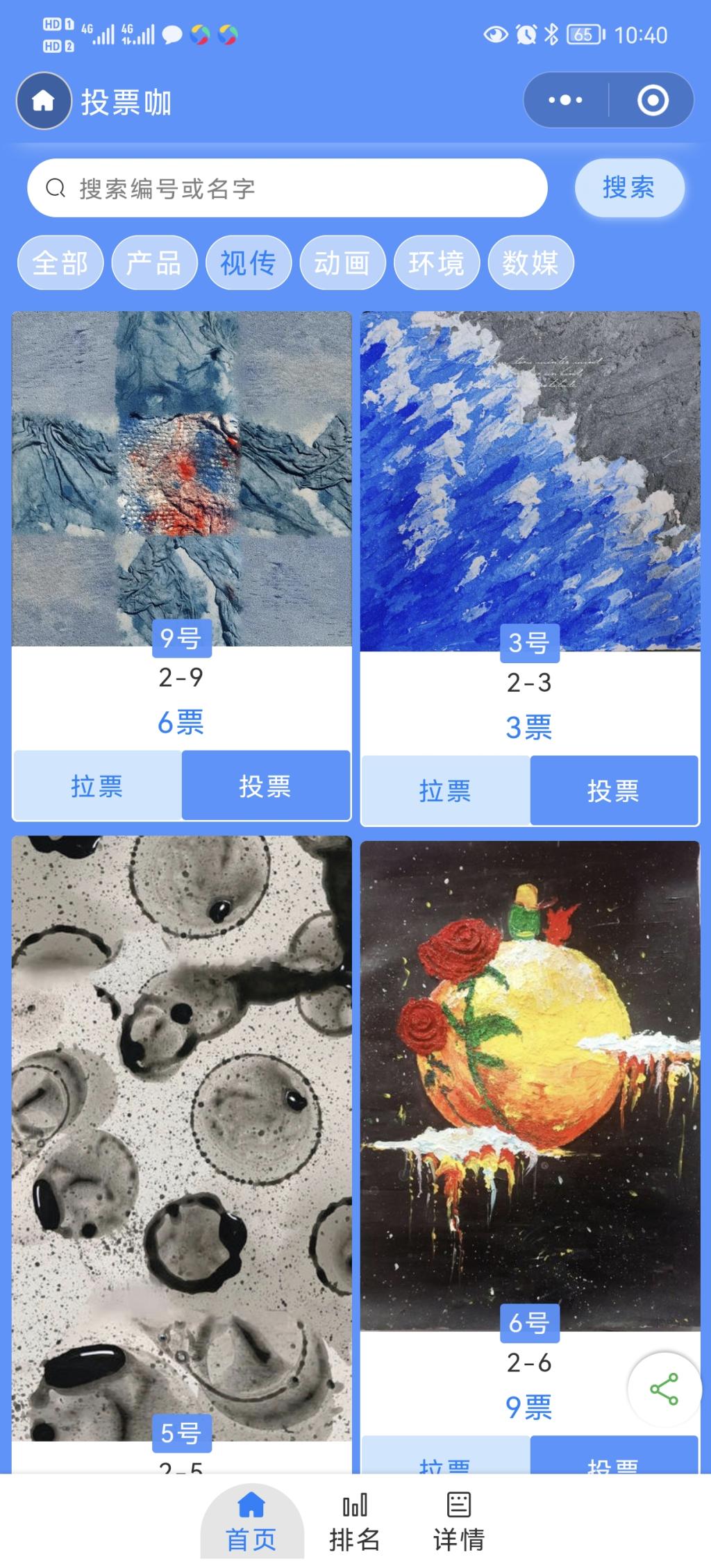Canvass votes (拉票) for entry 2-3
The height and width of the screenshot is (1568, 711).
coord(445,791)
